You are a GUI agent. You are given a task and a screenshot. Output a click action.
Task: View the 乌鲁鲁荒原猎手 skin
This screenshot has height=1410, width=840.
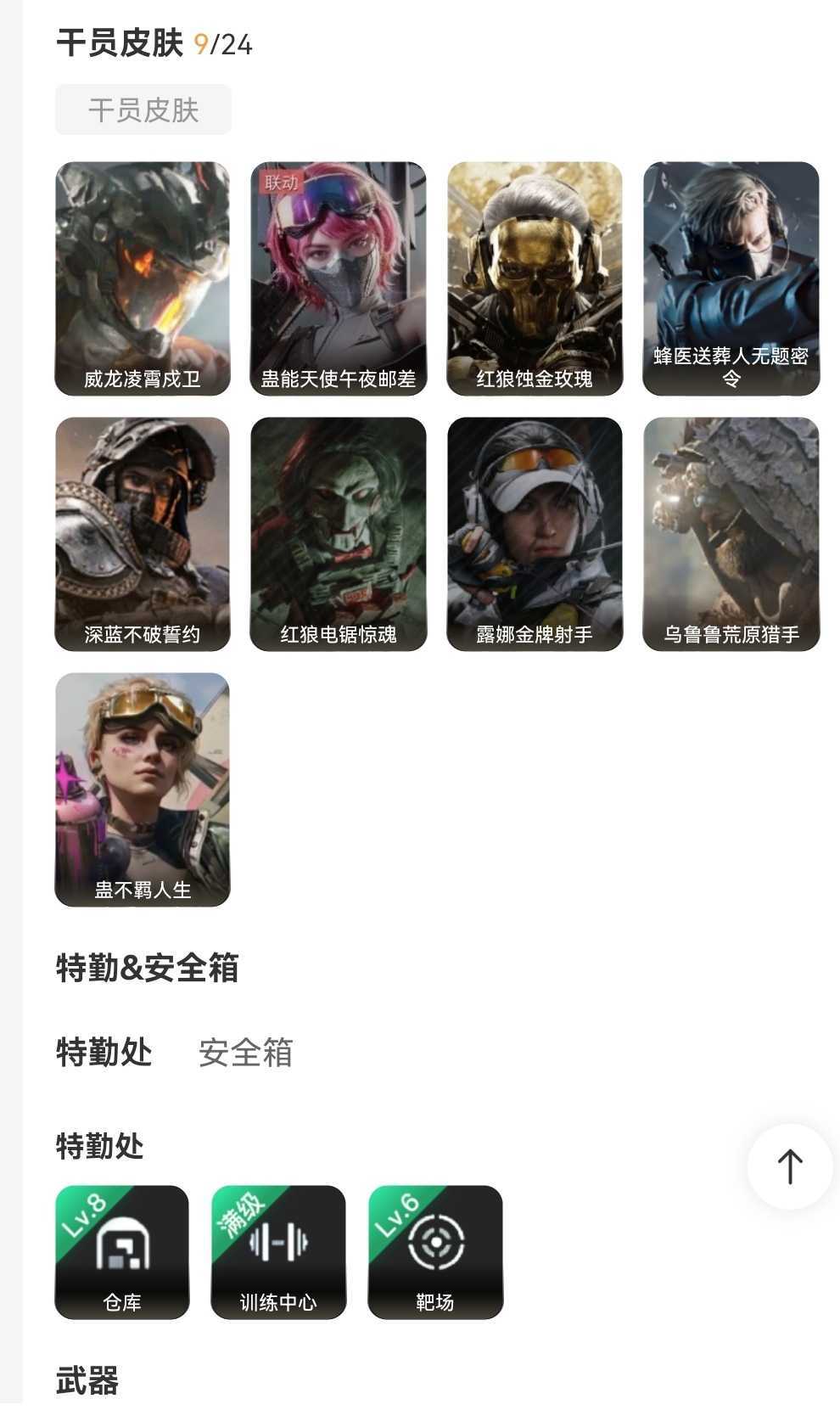[731, 534]
